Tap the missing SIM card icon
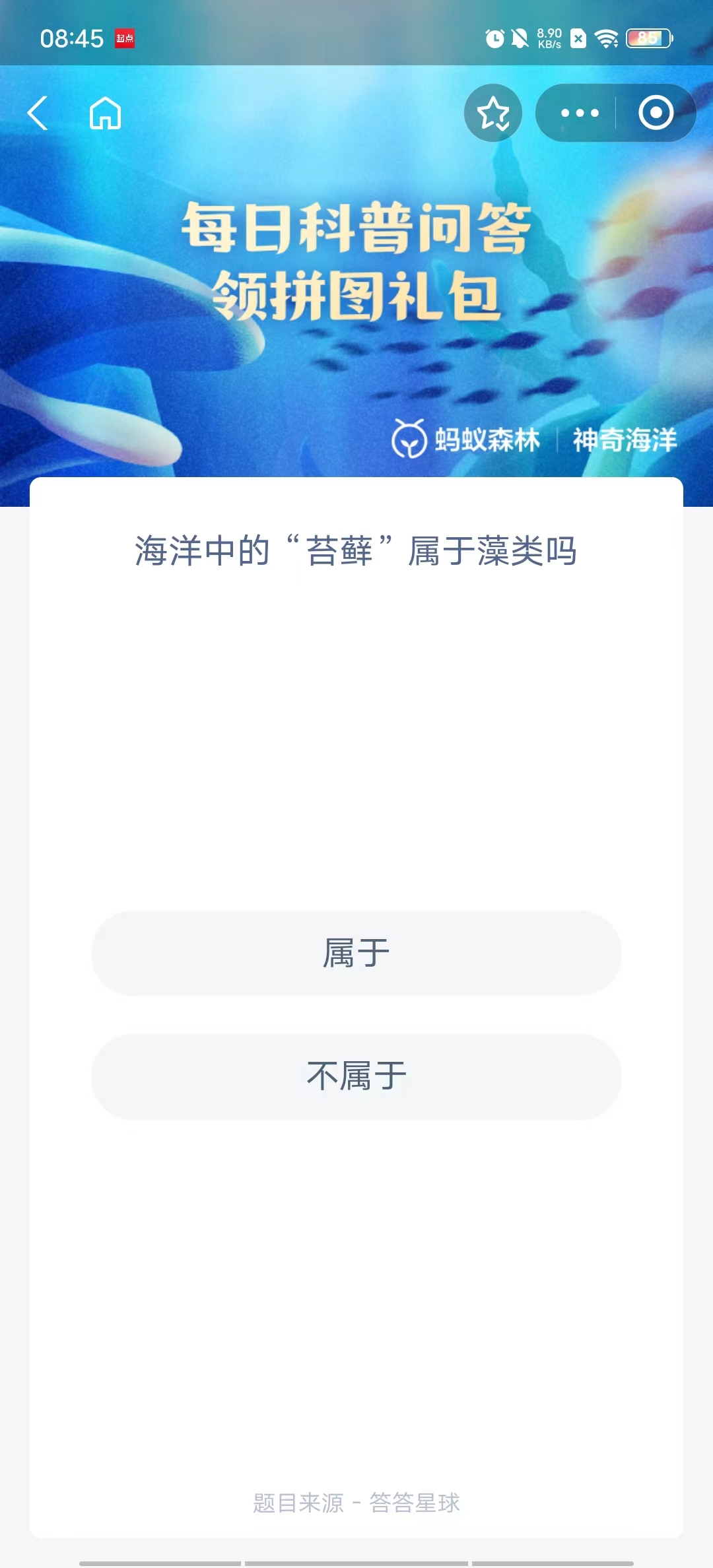The image size is (713, 1568). tap(578, 38)
